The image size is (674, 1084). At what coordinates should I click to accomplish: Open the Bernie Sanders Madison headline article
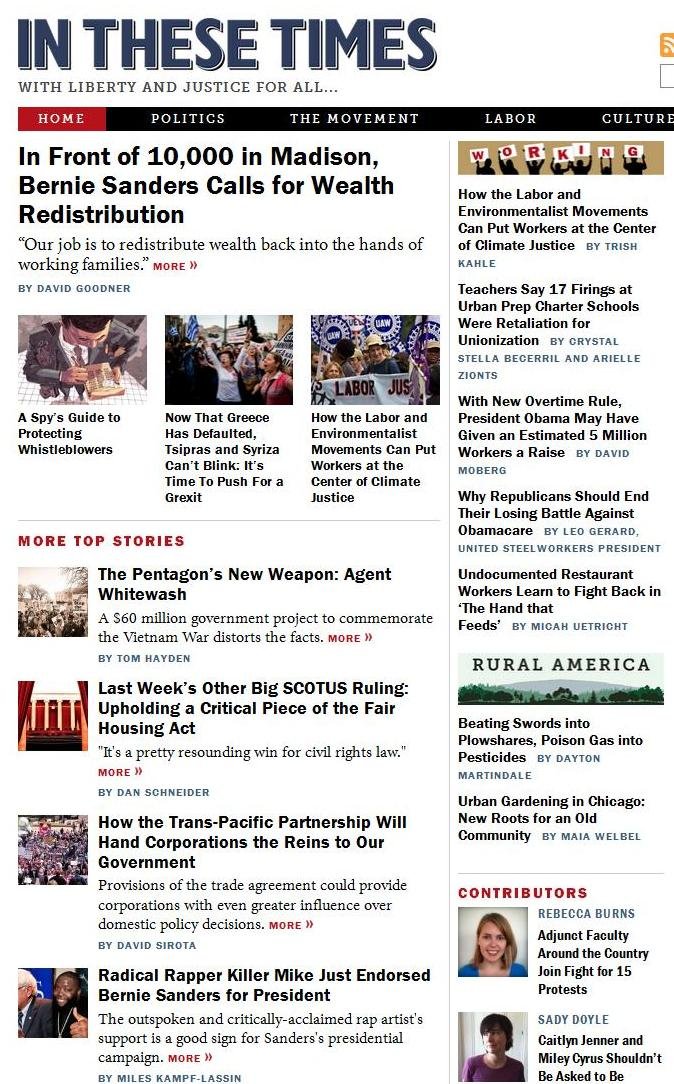(x=206, y=185)
